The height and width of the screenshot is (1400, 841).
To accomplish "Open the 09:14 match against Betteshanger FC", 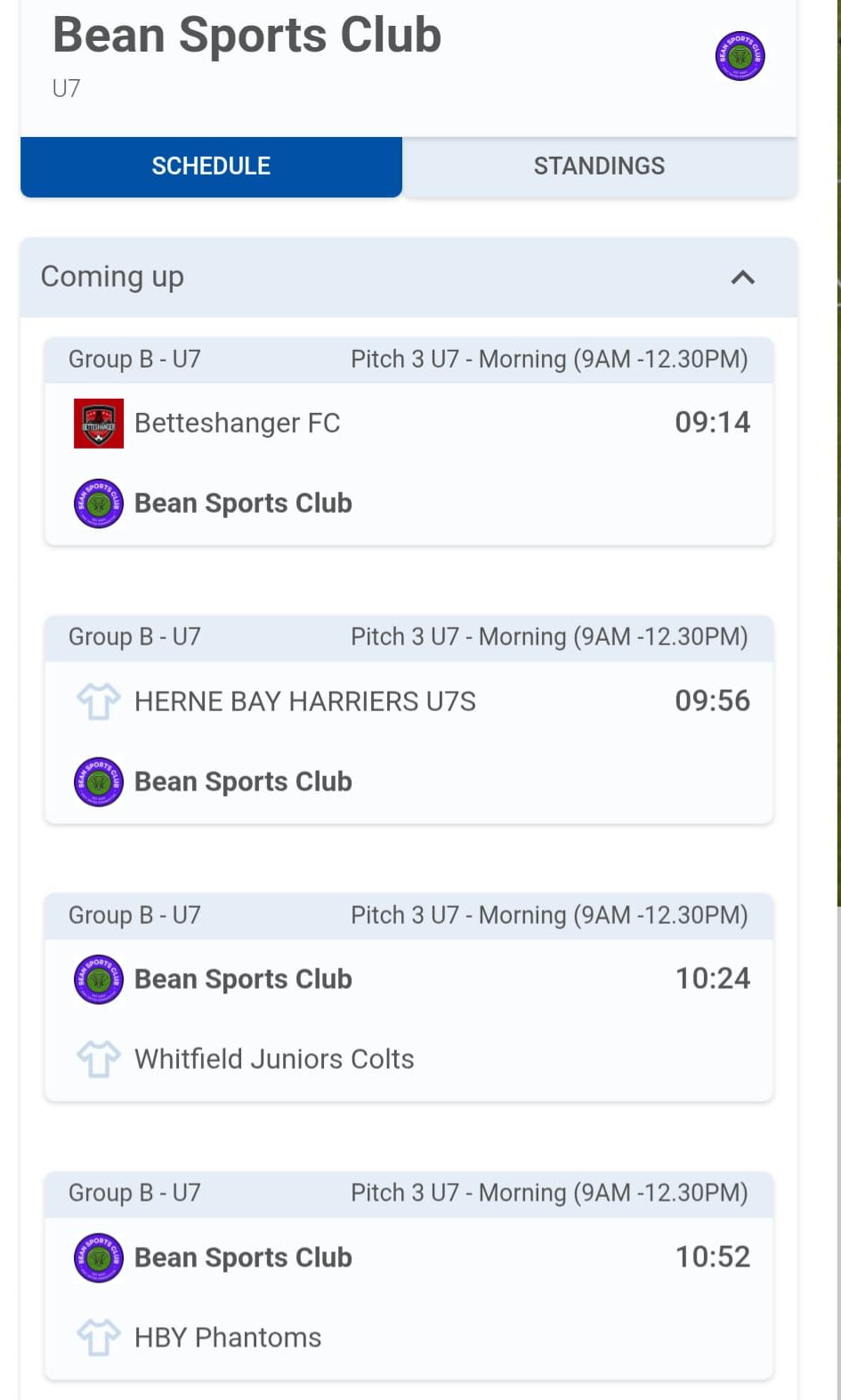I will [409, 441].
